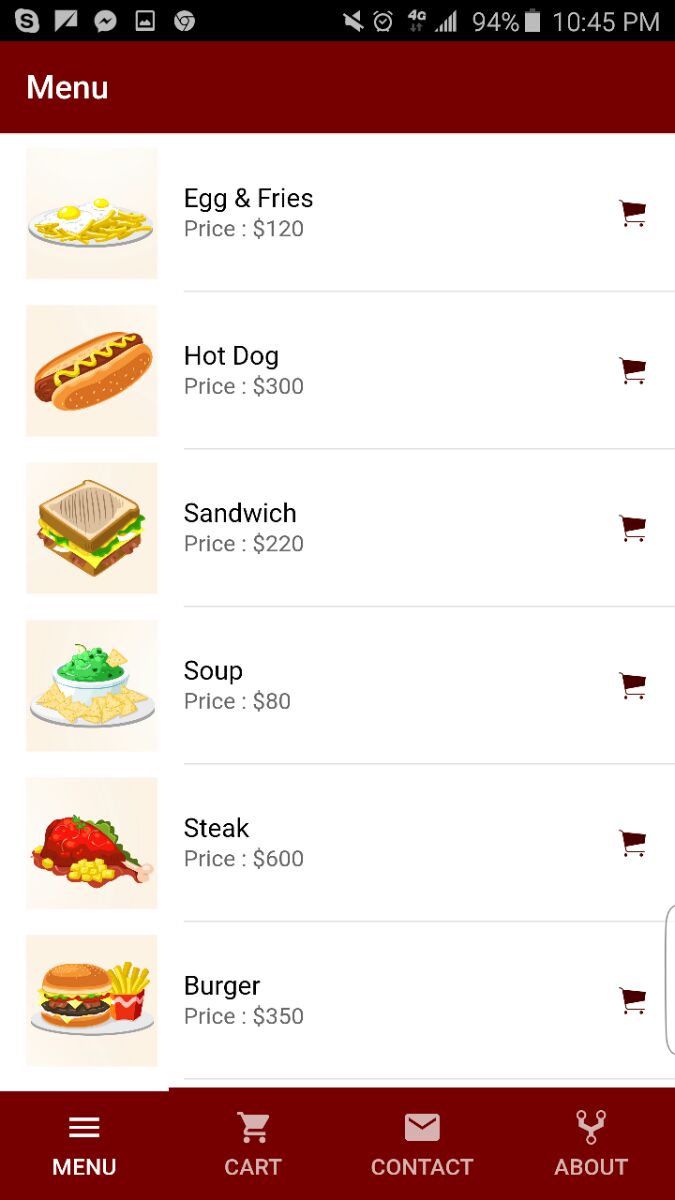The height and width of the screenshot is (1200, 675).
Task: Select the Menu tab
Action: click(x=84, y=1145)
